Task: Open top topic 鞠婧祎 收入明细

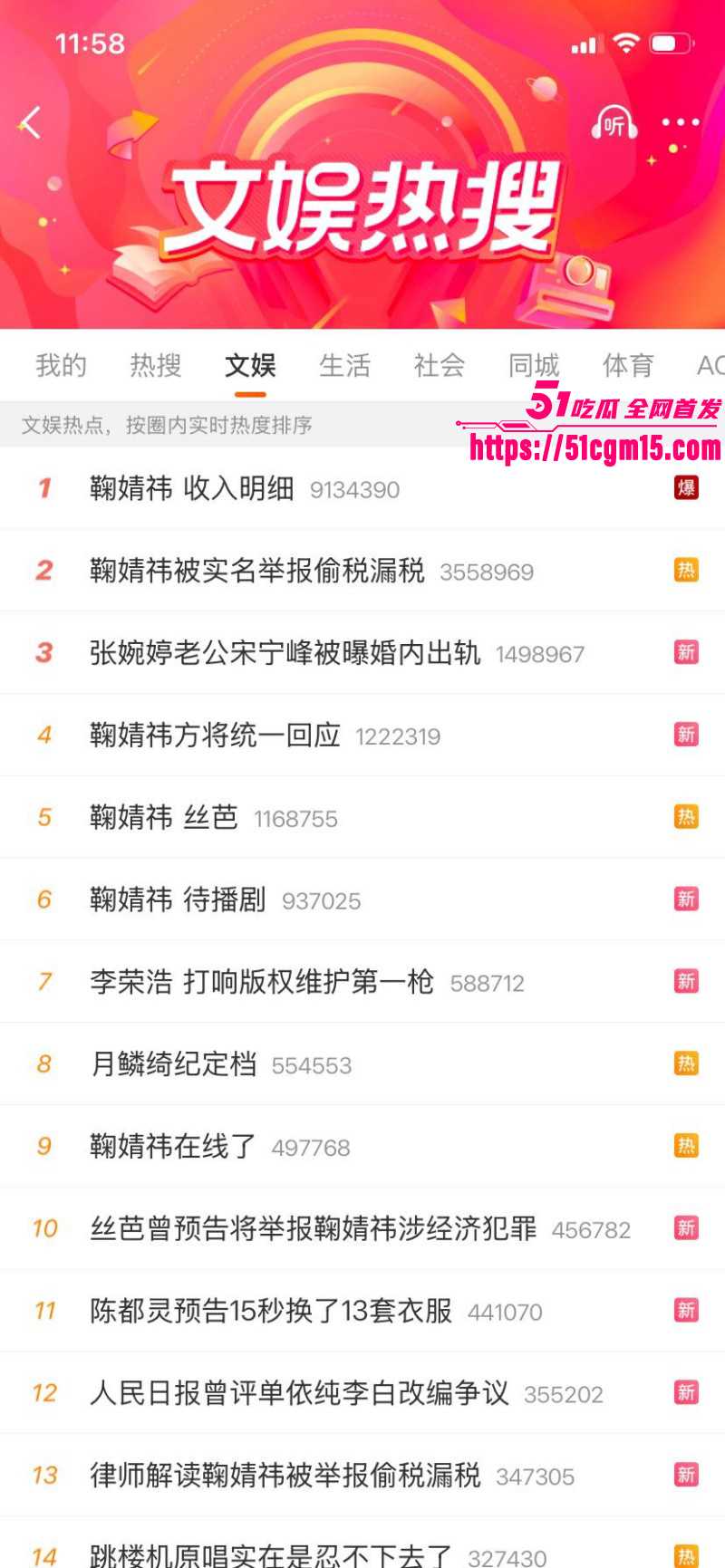Action: (192, 488)
